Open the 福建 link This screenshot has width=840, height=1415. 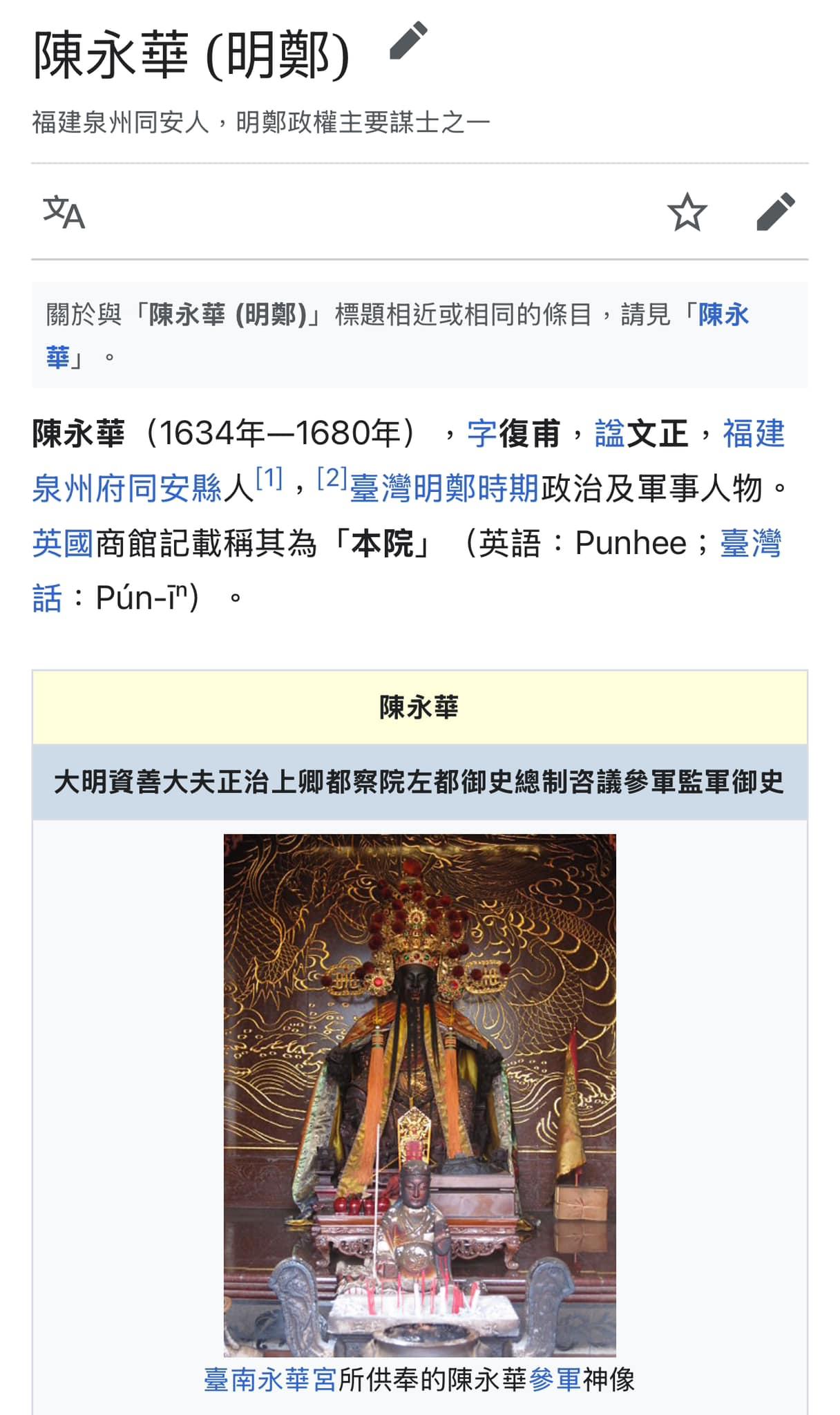(x=753, y=434)
